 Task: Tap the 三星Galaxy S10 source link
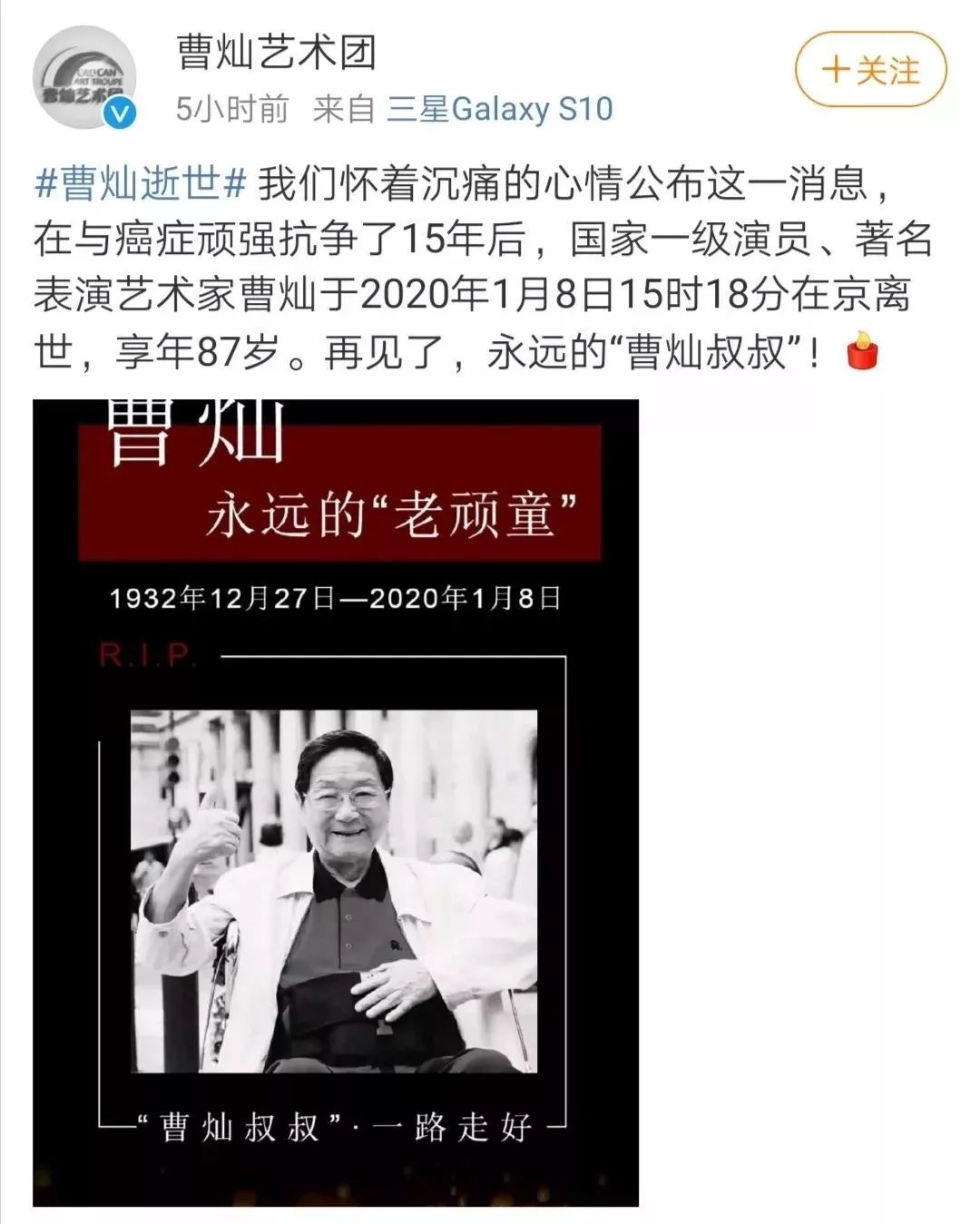tap(499, 109)
